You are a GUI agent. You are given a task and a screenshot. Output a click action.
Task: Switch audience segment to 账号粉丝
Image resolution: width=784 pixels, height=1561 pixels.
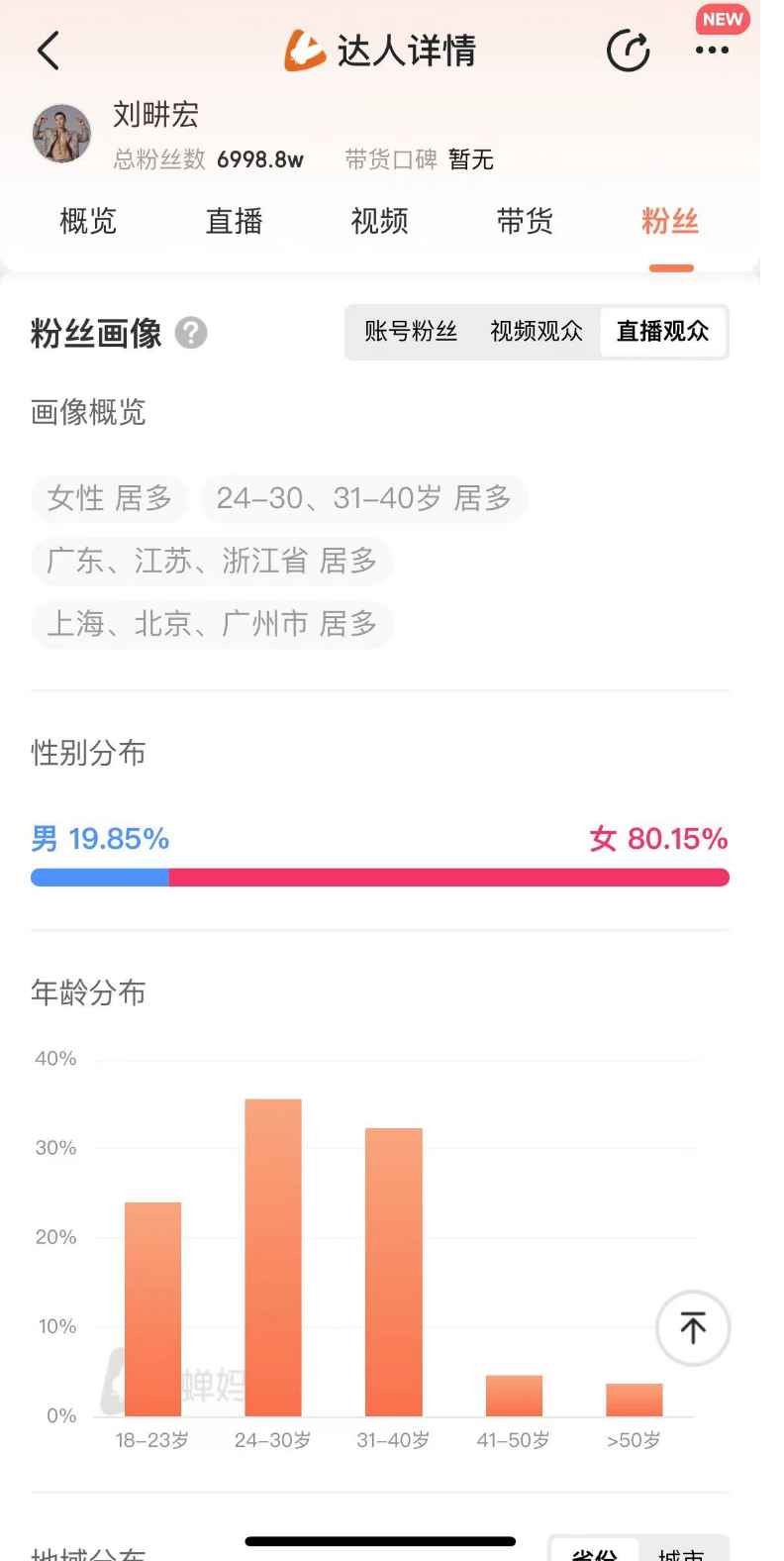[x=411, y=332]
